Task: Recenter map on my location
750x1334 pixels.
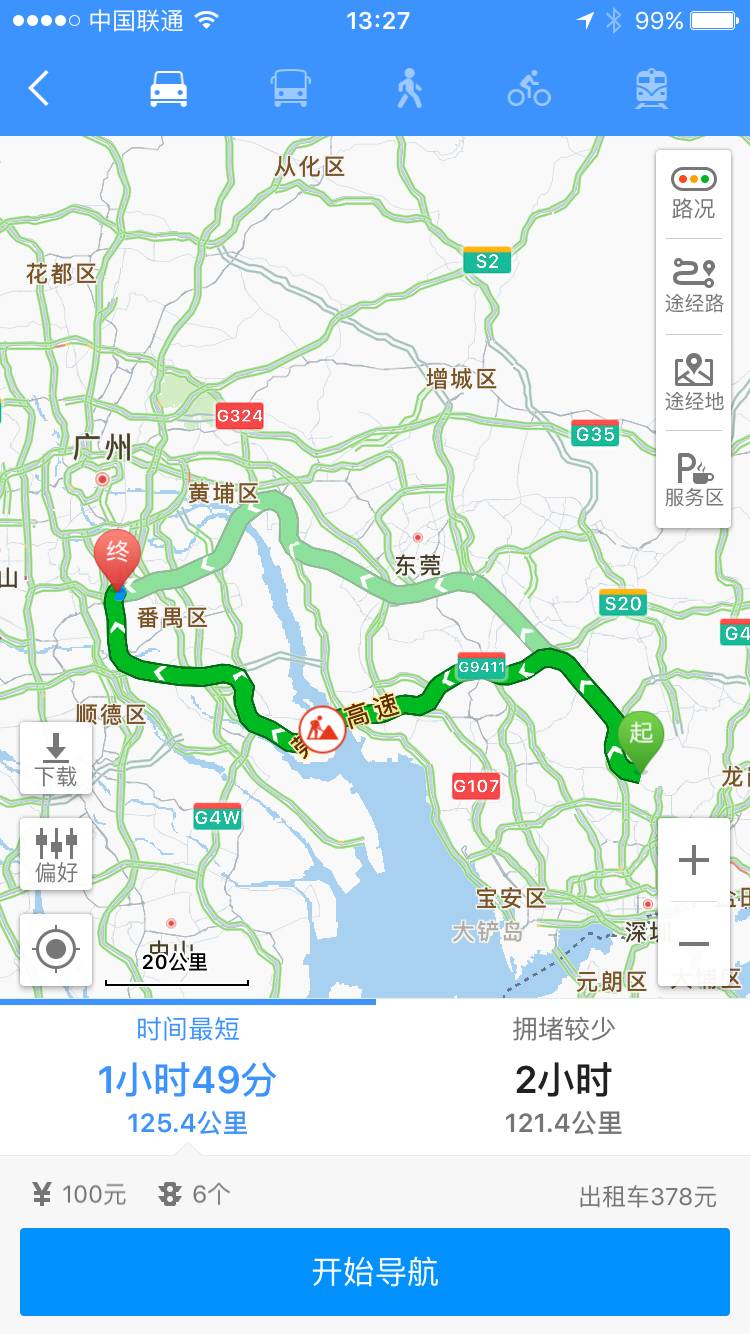Action: (56, 948)
